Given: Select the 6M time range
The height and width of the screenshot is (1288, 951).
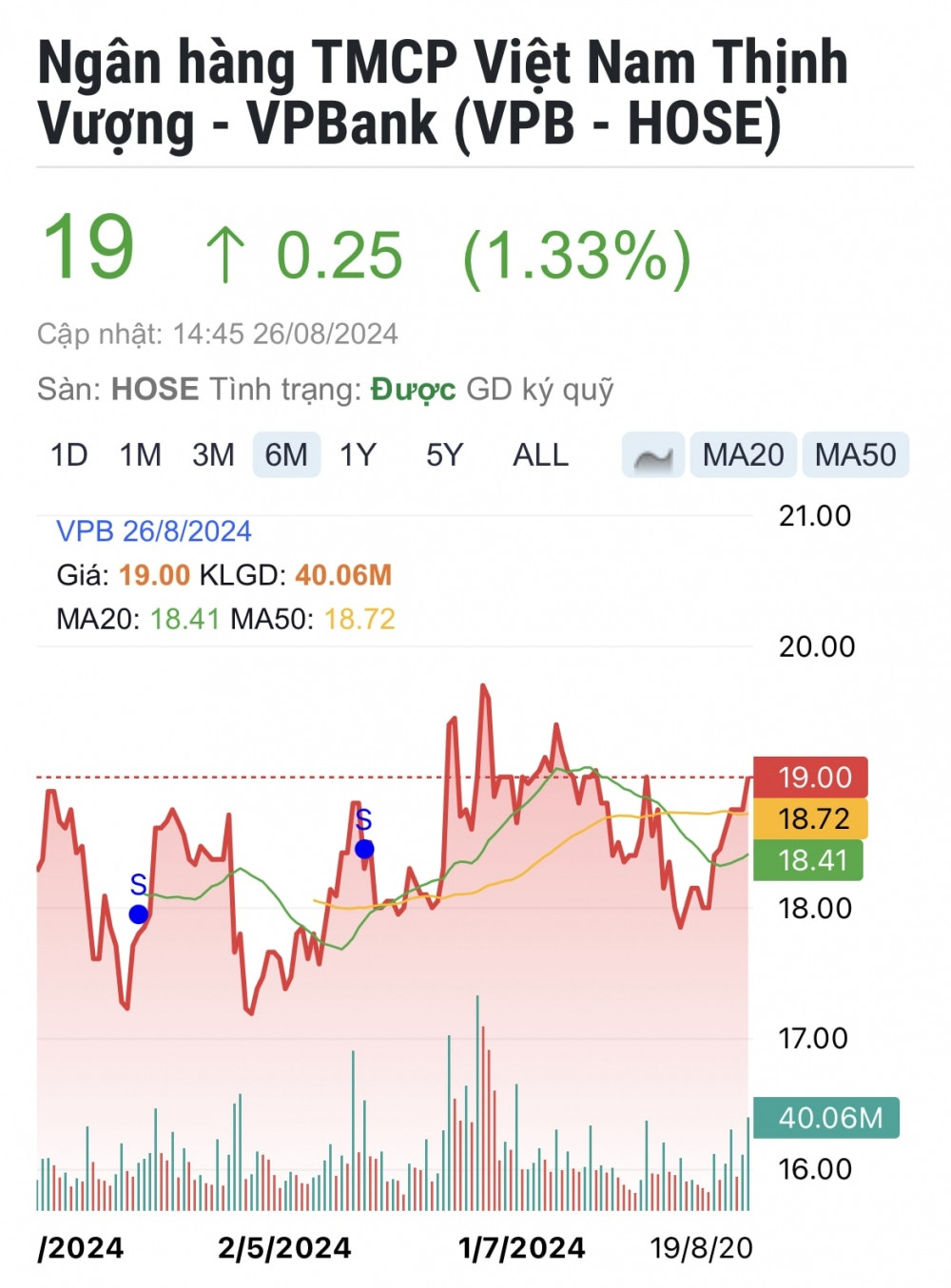Looking at the screenshot, I should point(286,455).
